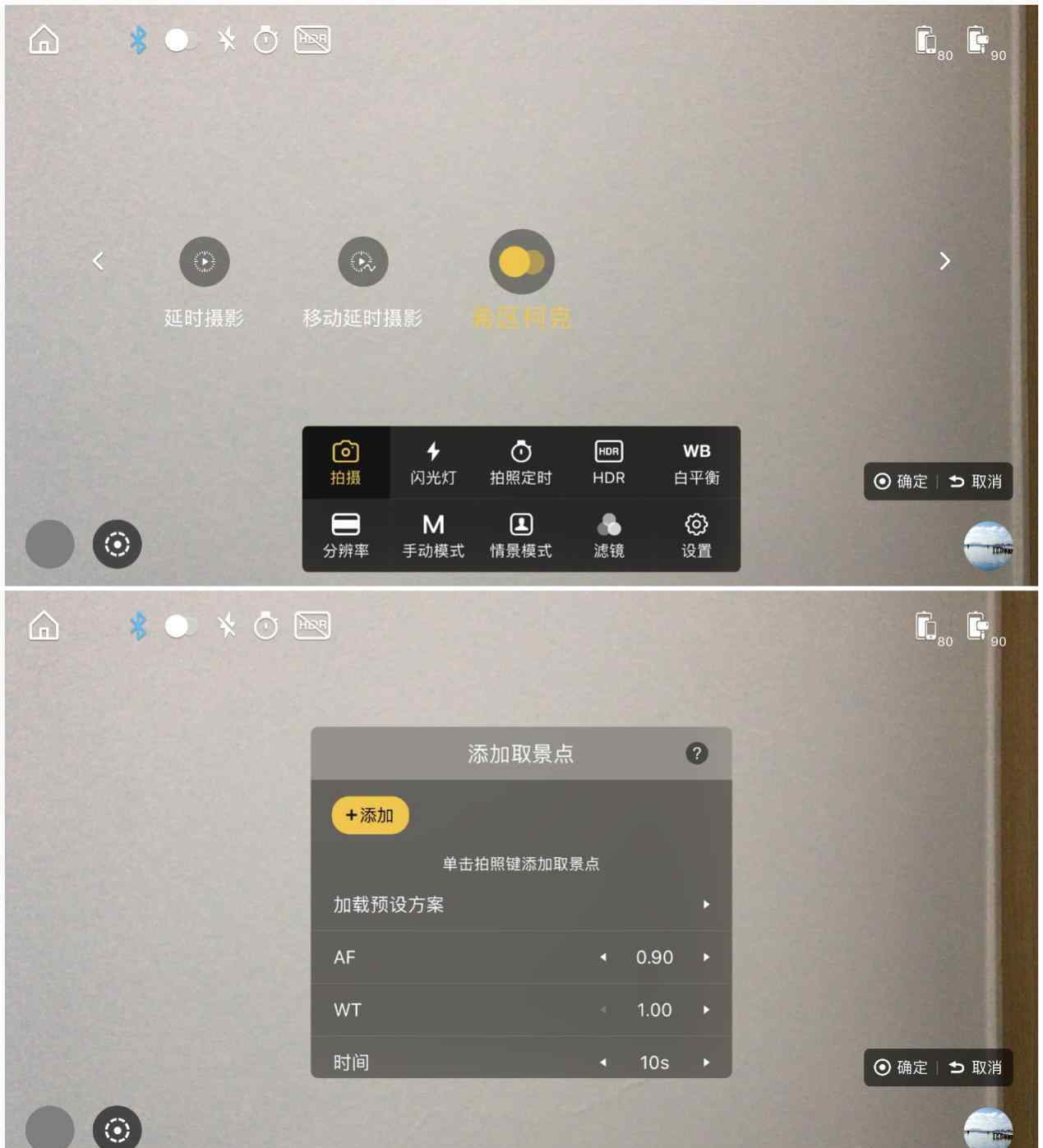Viewport: 1043px width, 1148px height.
Task: Increase the WT value
Action: 706,1010
